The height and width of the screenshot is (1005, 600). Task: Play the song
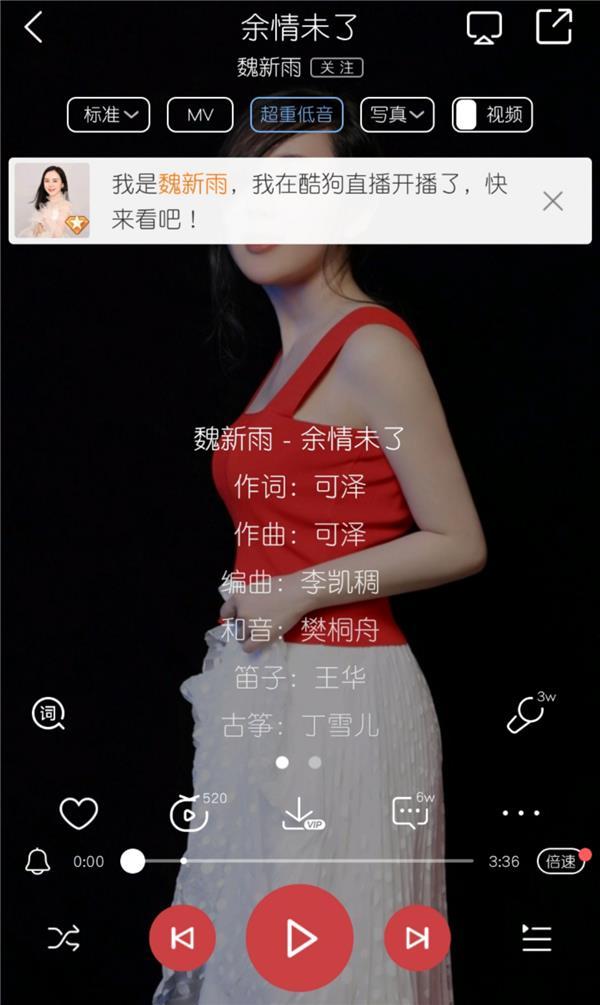click(x=300, y=937)
